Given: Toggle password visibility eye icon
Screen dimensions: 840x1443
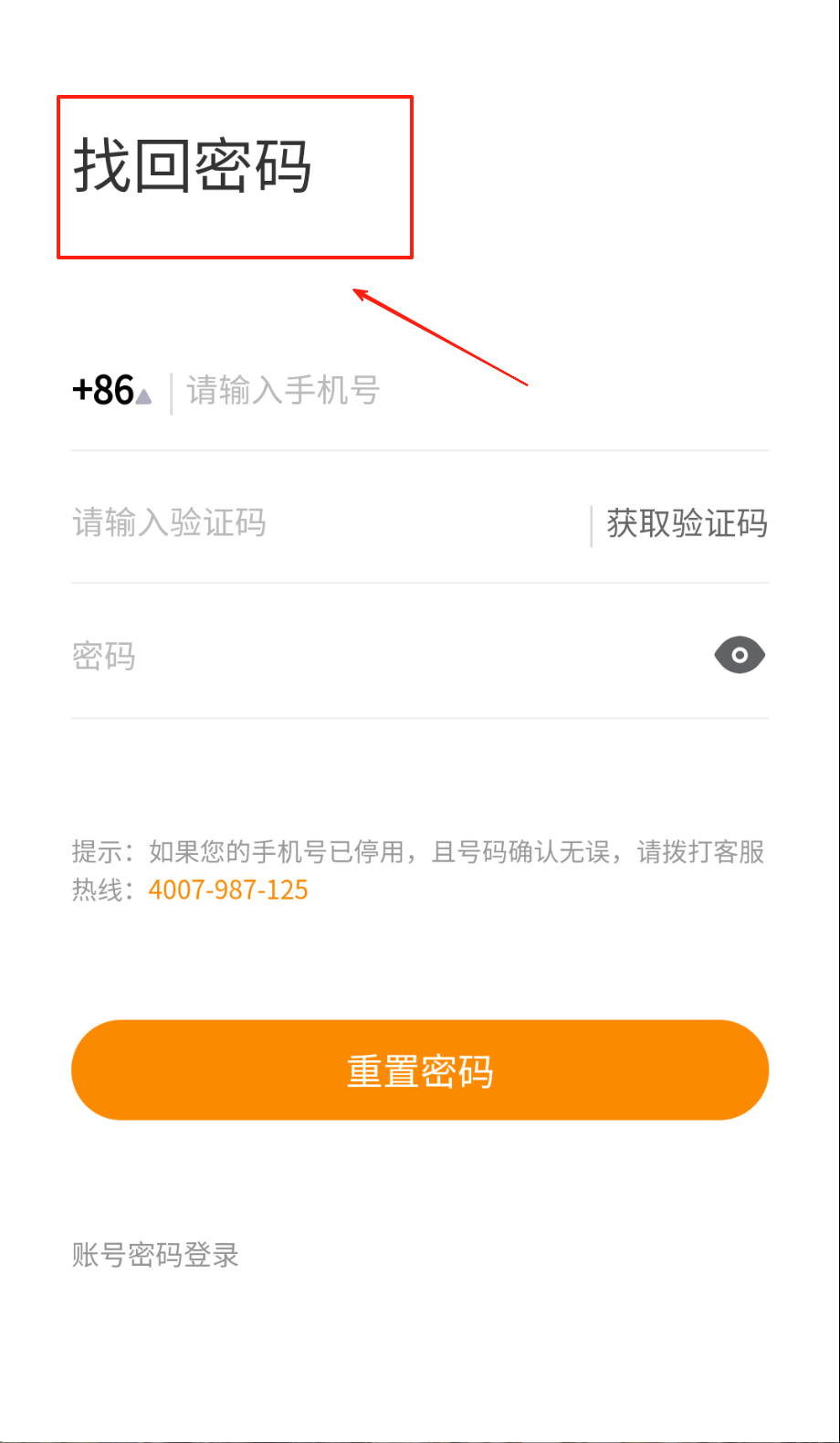Looking at the screenshot, I should (x=740, y=655).
